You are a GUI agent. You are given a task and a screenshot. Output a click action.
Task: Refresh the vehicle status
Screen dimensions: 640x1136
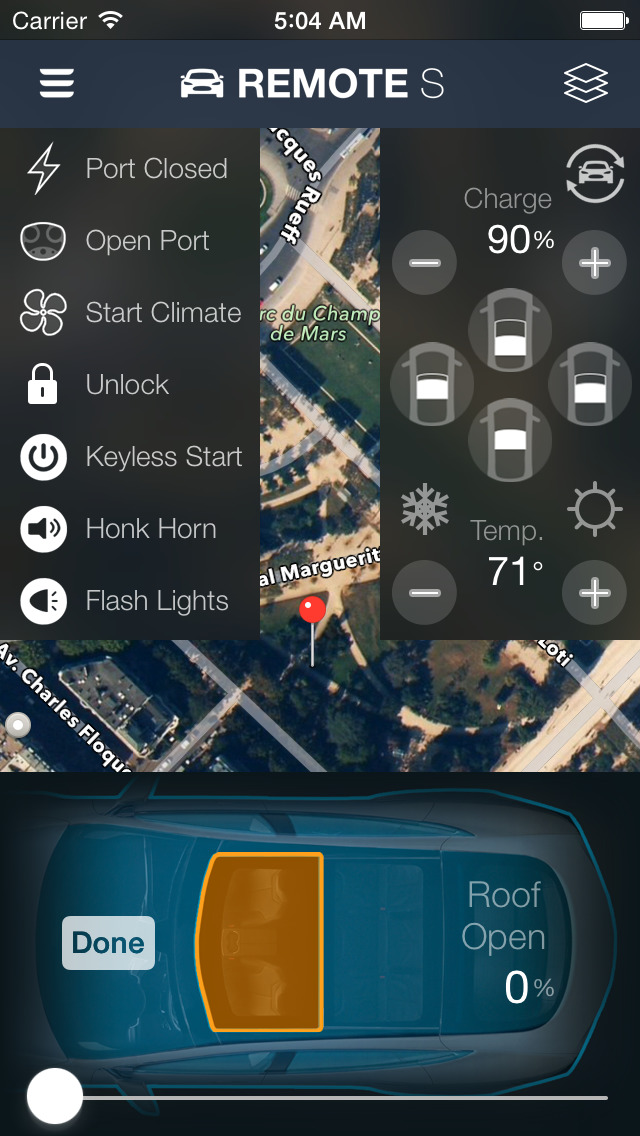(595, 174)
